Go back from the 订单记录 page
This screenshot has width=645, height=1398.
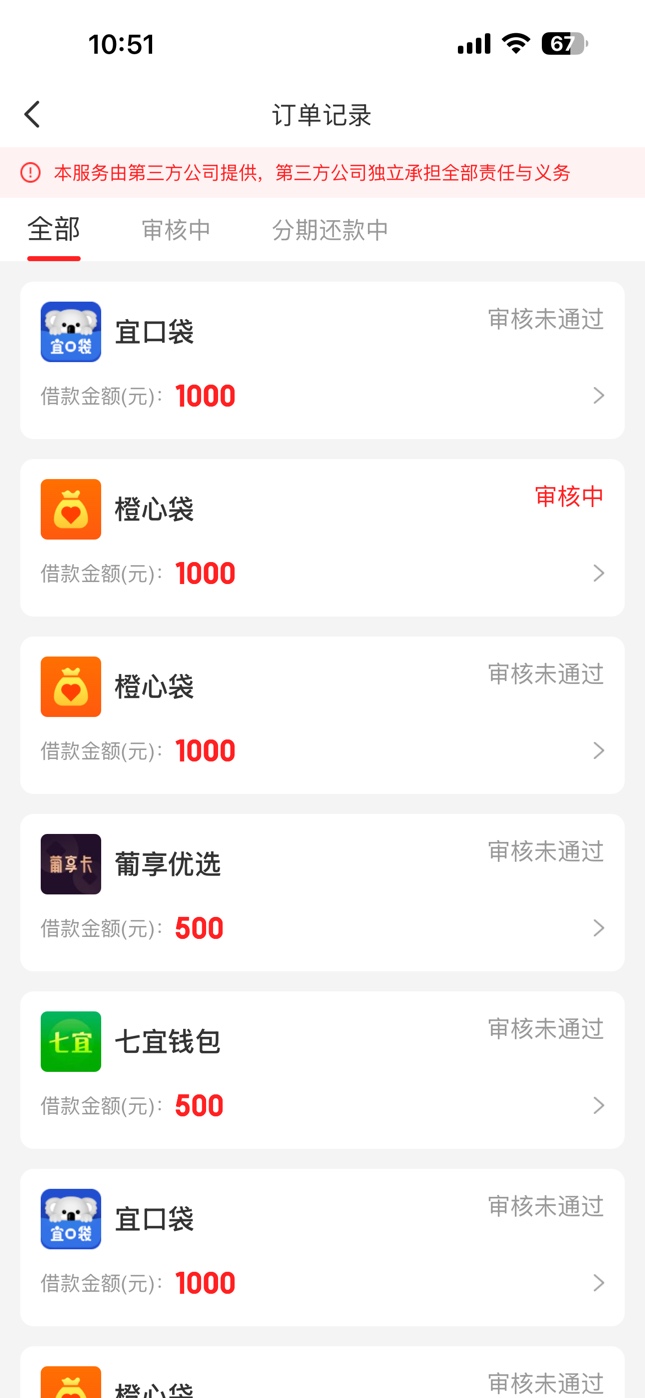pos(33,115)
